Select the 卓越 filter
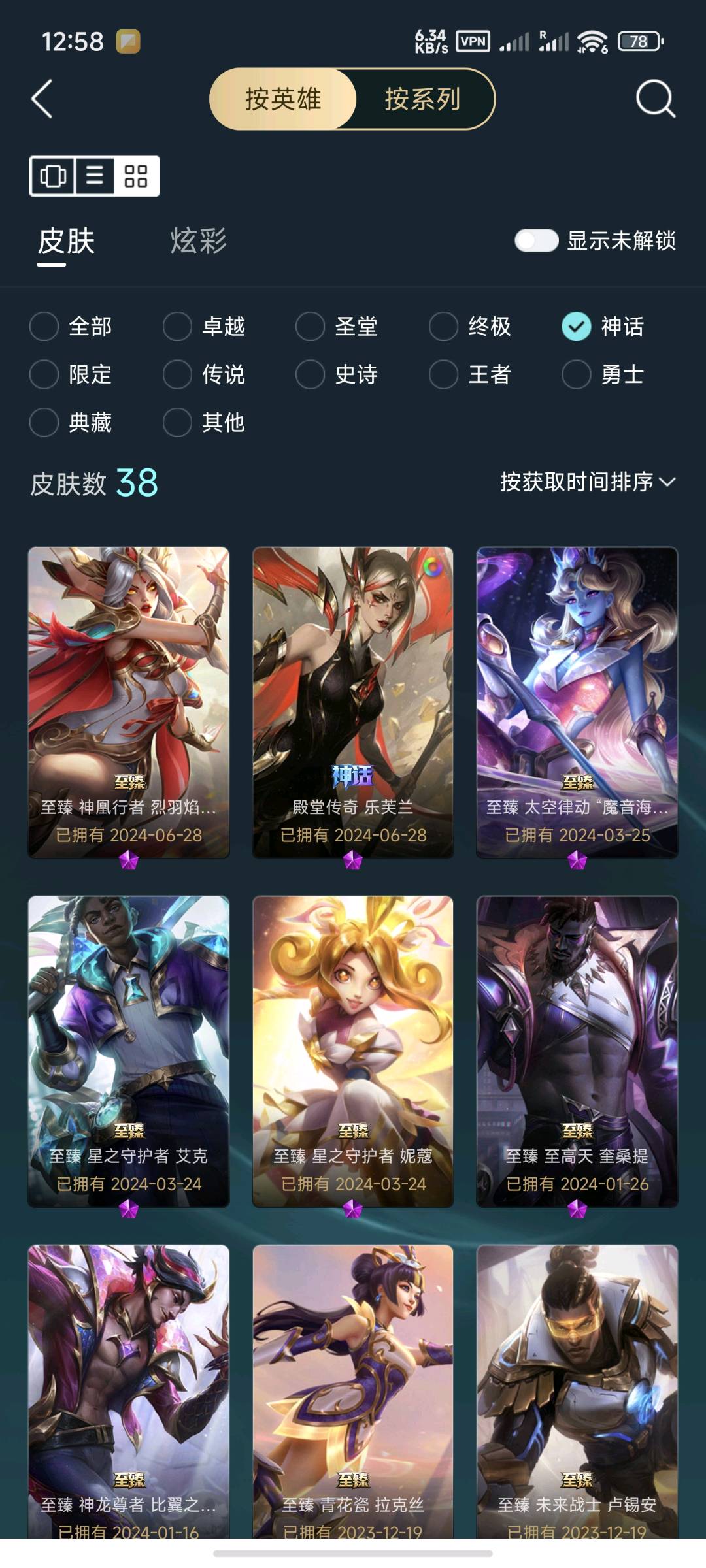Viewport: 706px width, 1568px height. [205, 326]
